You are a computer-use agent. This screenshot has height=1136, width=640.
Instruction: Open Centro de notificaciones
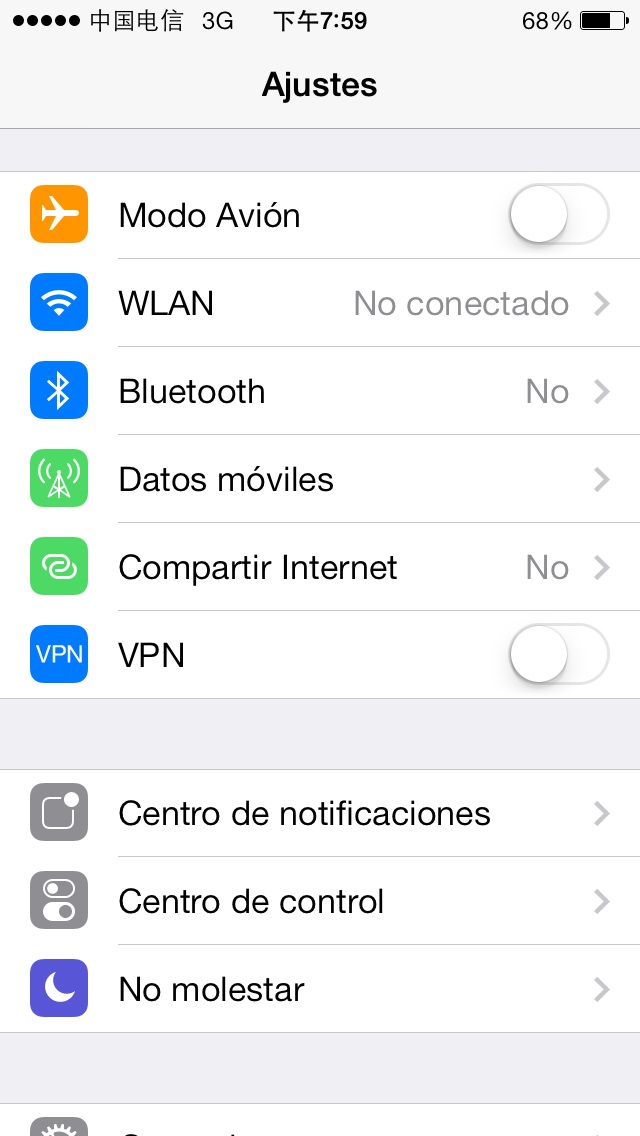click(320, 813)
